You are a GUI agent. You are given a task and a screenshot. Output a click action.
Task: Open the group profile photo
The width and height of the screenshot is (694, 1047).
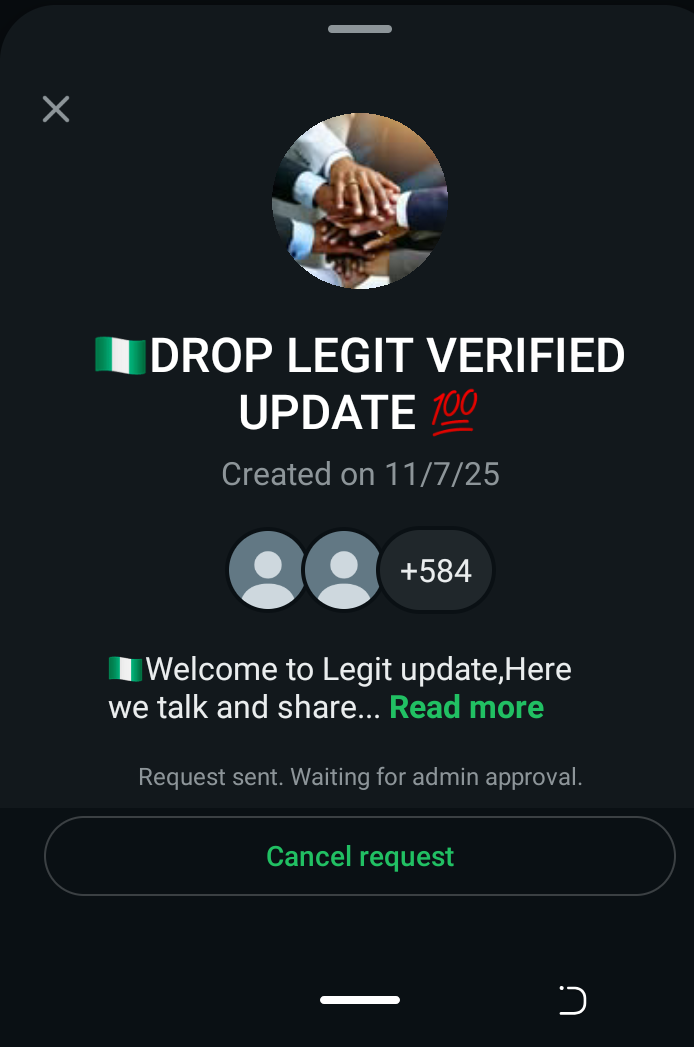tap(360, 201)
